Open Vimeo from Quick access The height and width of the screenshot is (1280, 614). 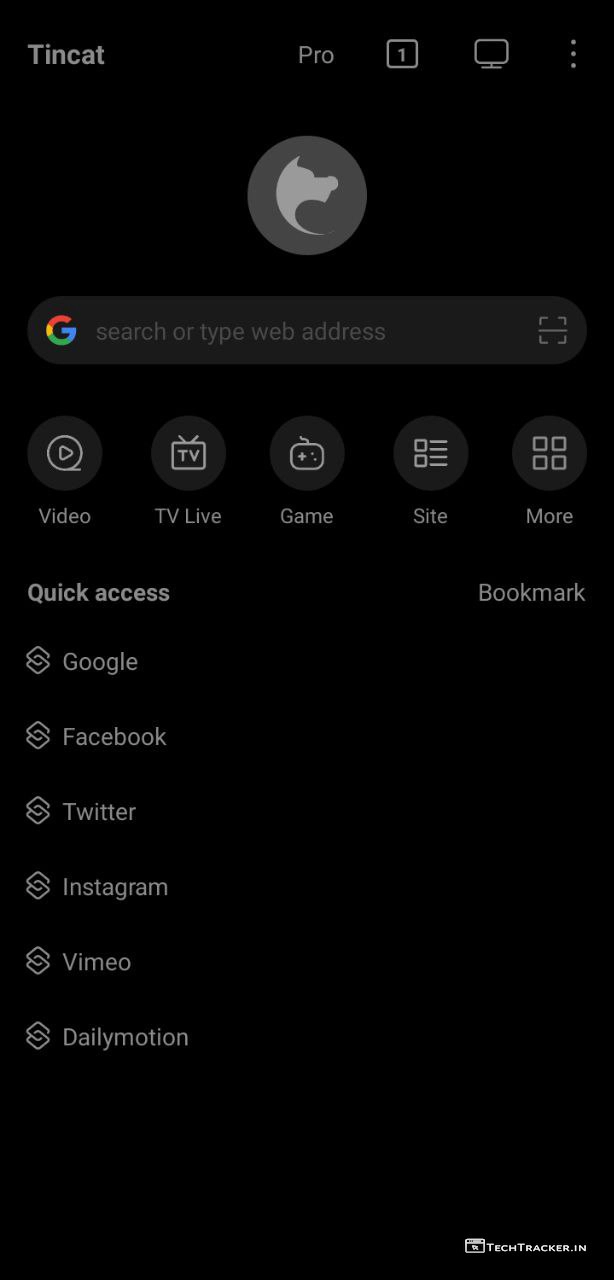coord(96,962)
